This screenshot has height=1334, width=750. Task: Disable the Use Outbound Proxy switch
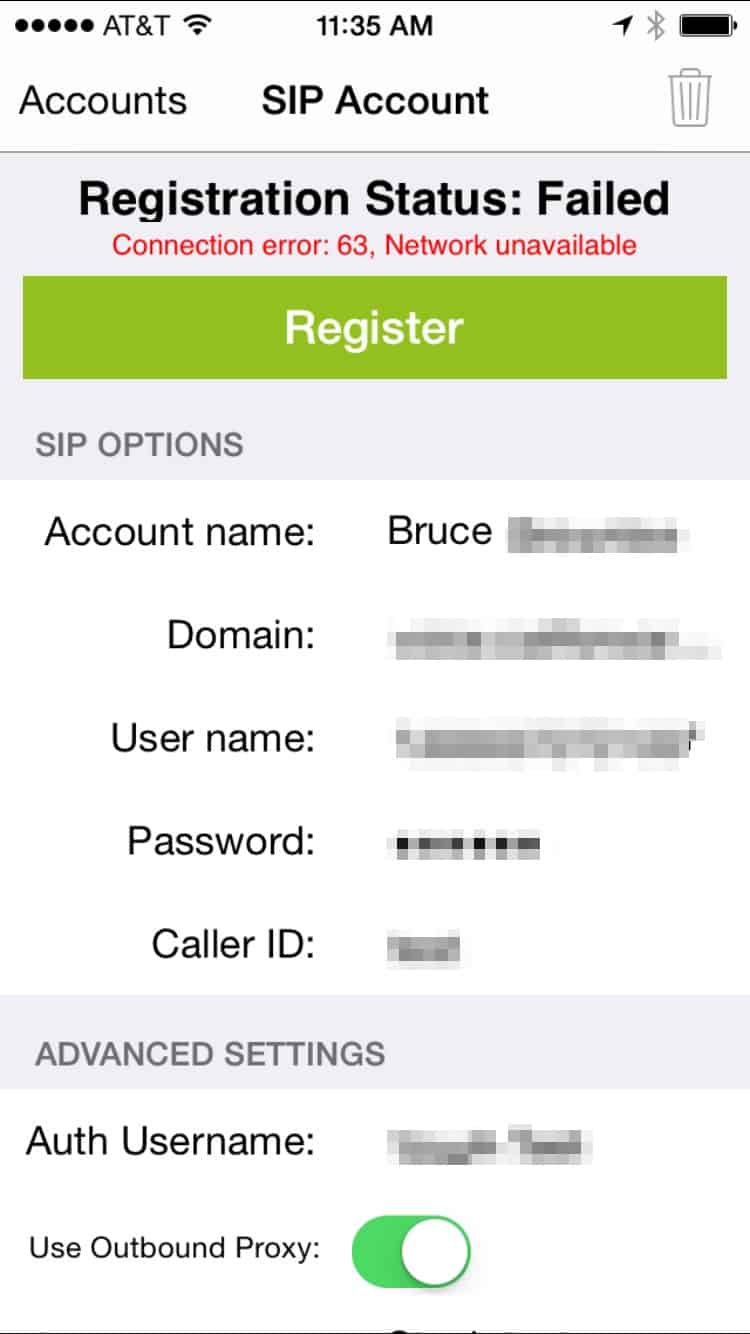(x=411, y=1251)
